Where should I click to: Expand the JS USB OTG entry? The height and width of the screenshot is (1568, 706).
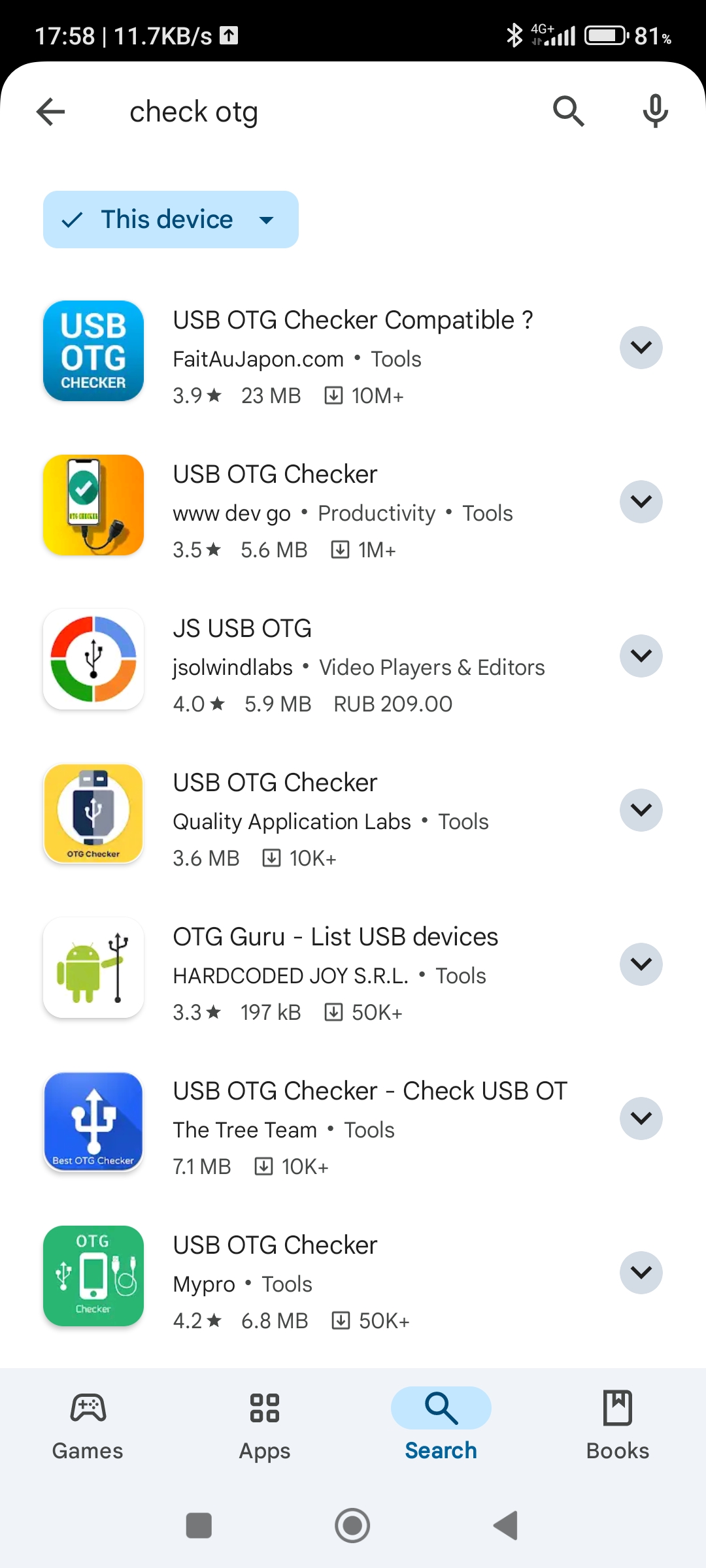(641, 656)
